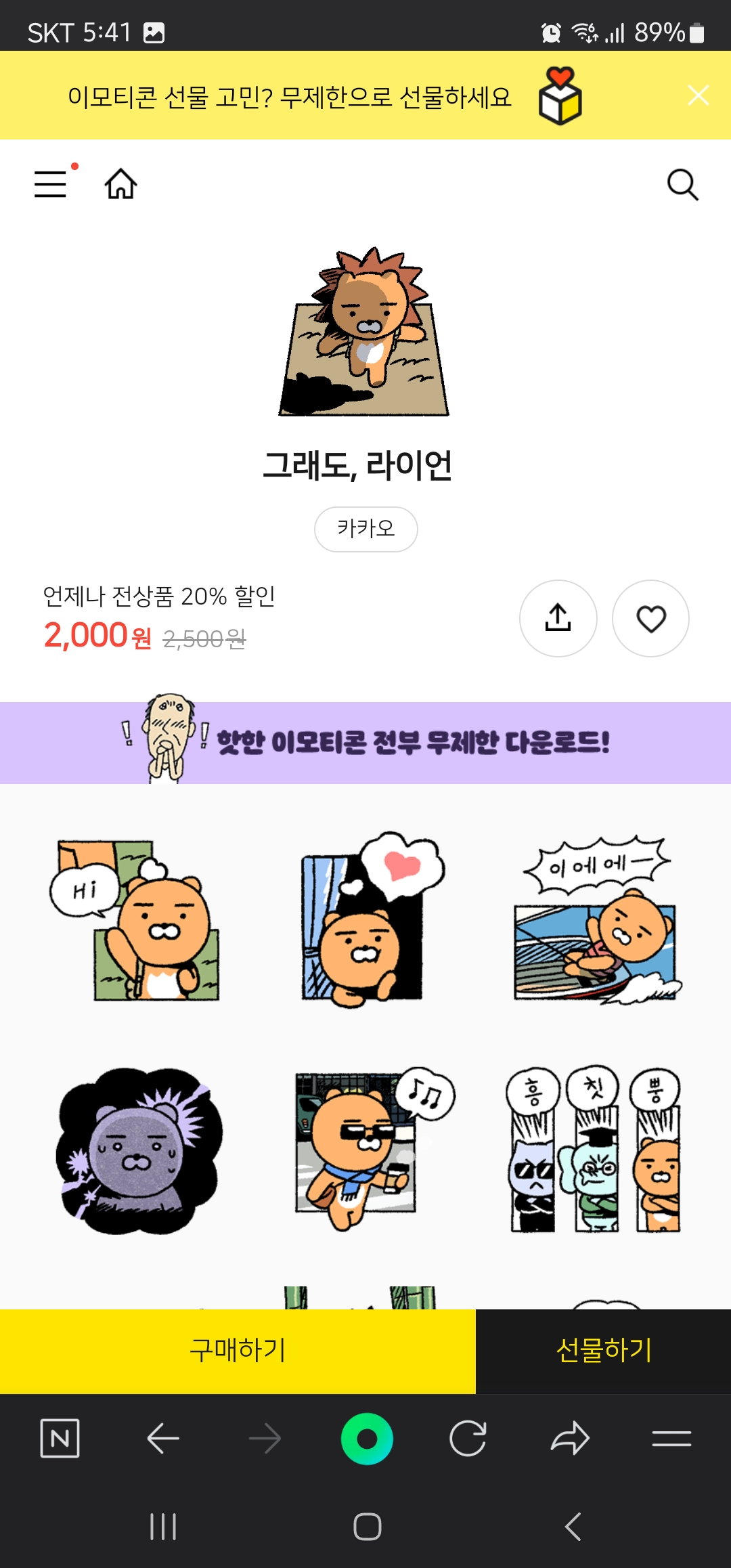The width and height of the screenshot is (731, 1568).
Task: Share this emoticon pack
Action: pyautogui.click(x=558, y=618)
